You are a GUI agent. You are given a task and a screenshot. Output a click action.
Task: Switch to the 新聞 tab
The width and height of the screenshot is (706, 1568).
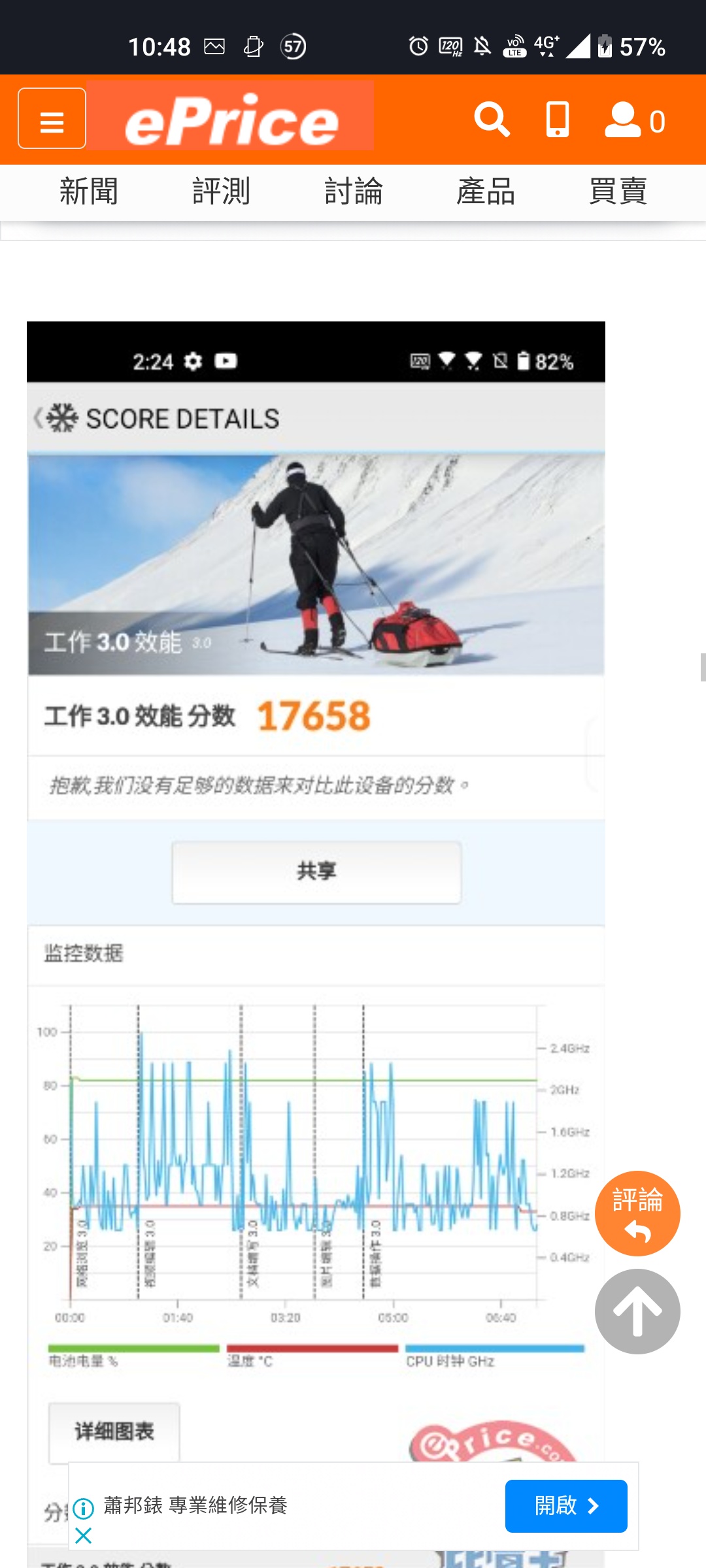click(89, 191)
